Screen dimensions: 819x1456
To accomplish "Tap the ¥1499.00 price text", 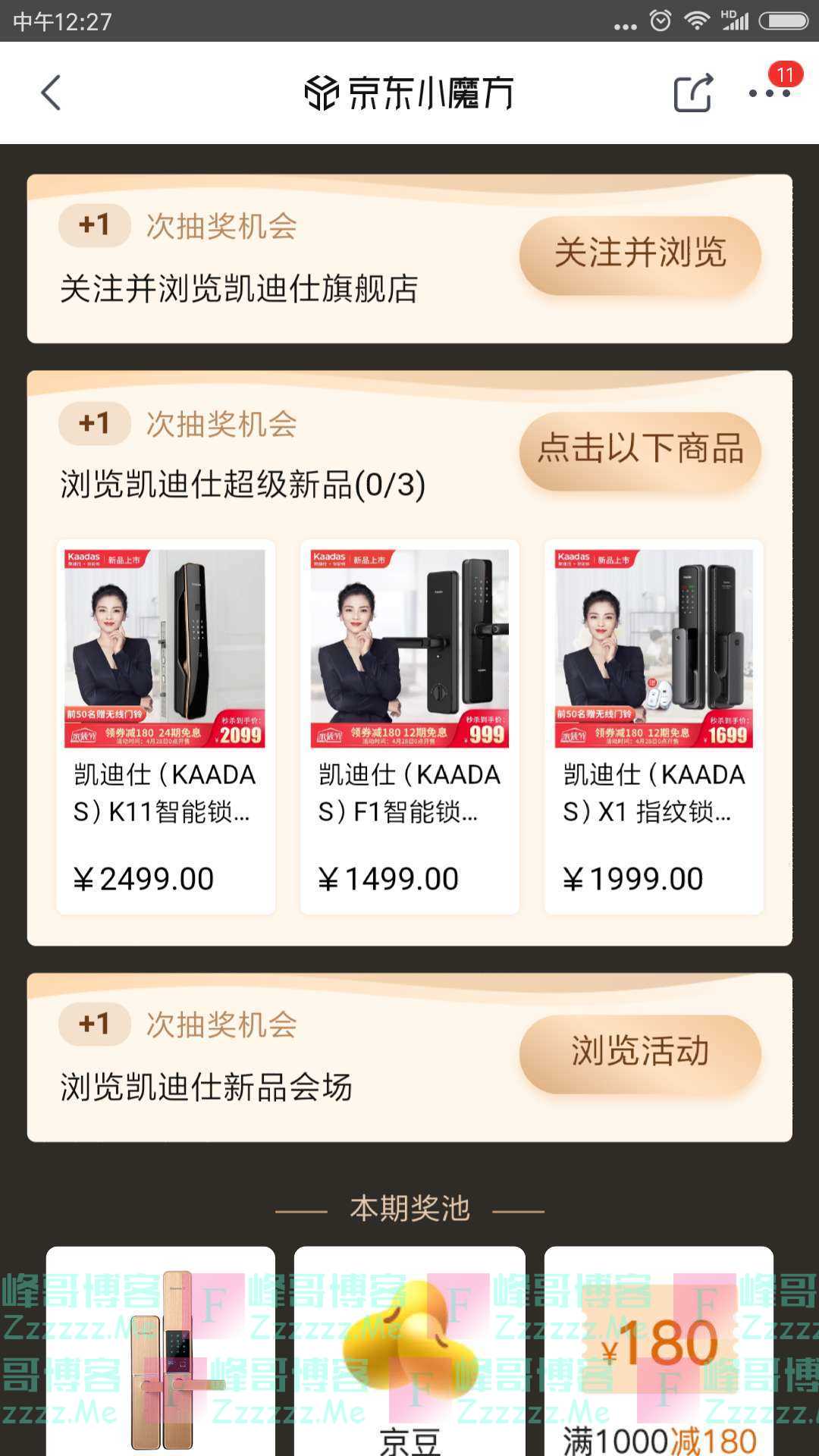I will point(388,878).
